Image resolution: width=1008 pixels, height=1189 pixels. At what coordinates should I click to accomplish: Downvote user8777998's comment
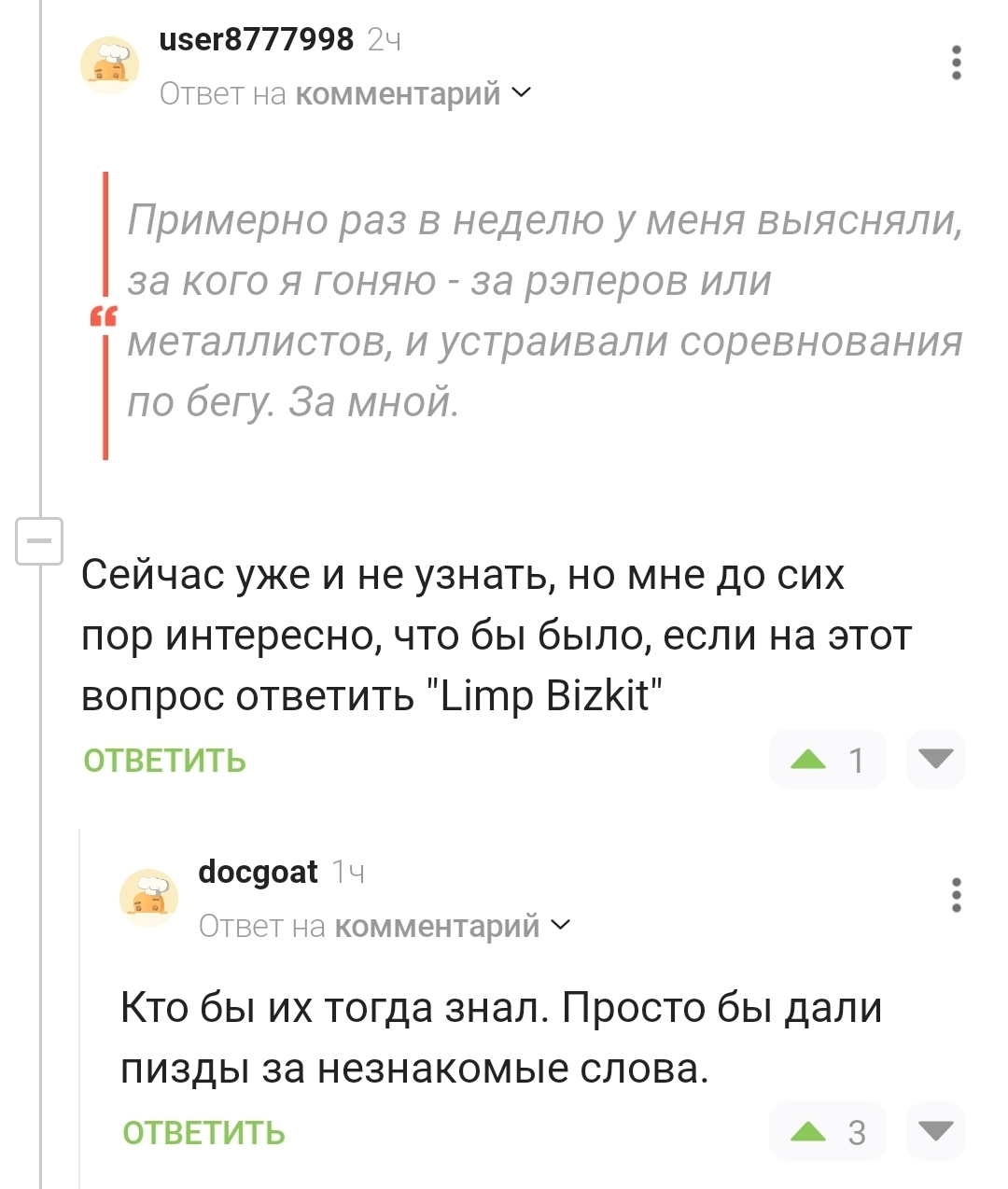[935, 759]
